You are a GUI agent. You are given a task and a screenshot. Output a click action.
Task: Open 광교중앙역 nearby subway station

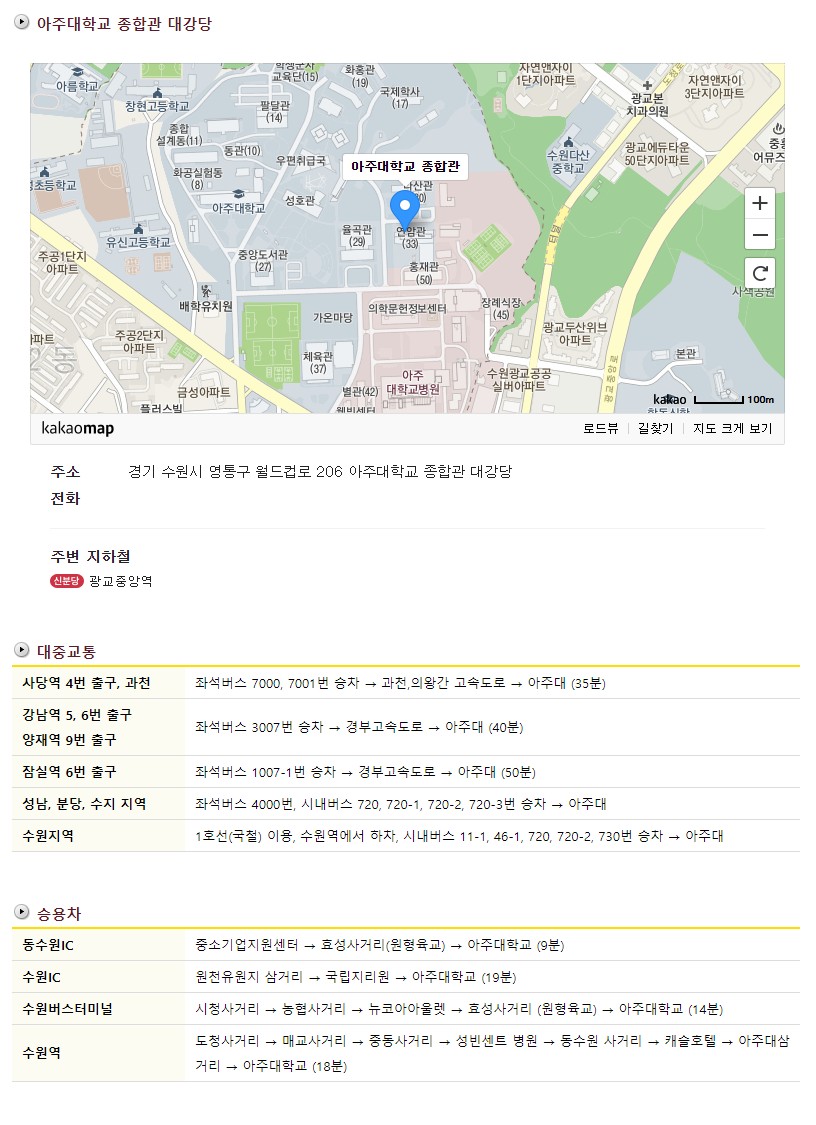(120, 580)
